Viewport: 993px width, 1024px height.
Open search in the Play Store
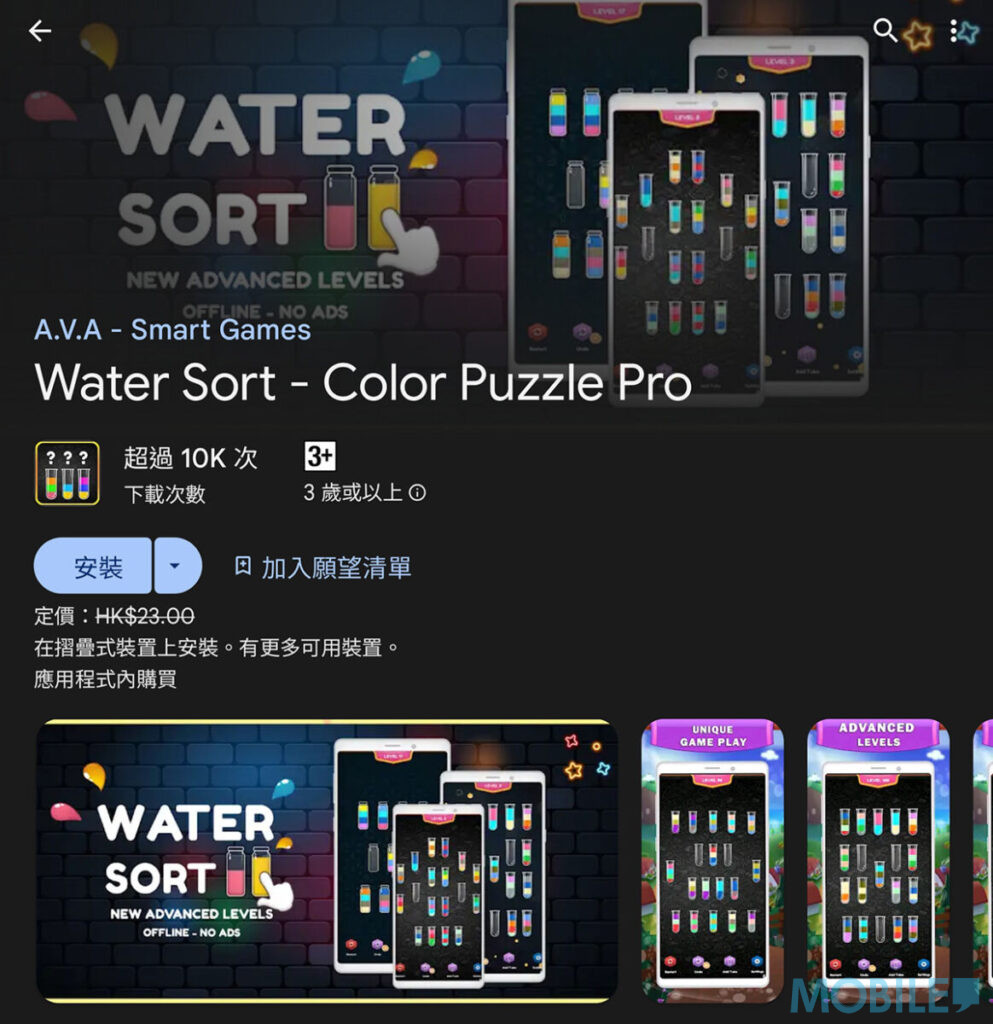(884, 30)
